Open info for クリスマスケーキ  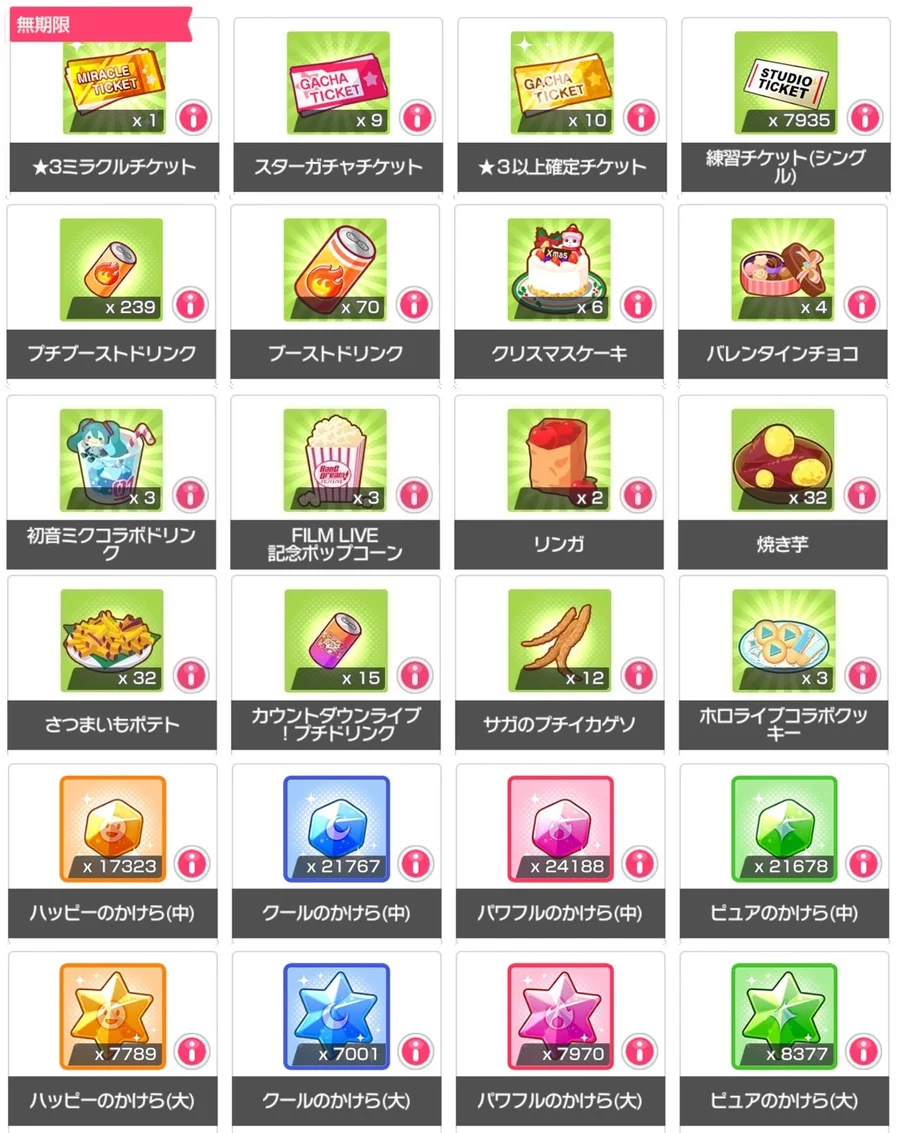[x=640, y=304]
